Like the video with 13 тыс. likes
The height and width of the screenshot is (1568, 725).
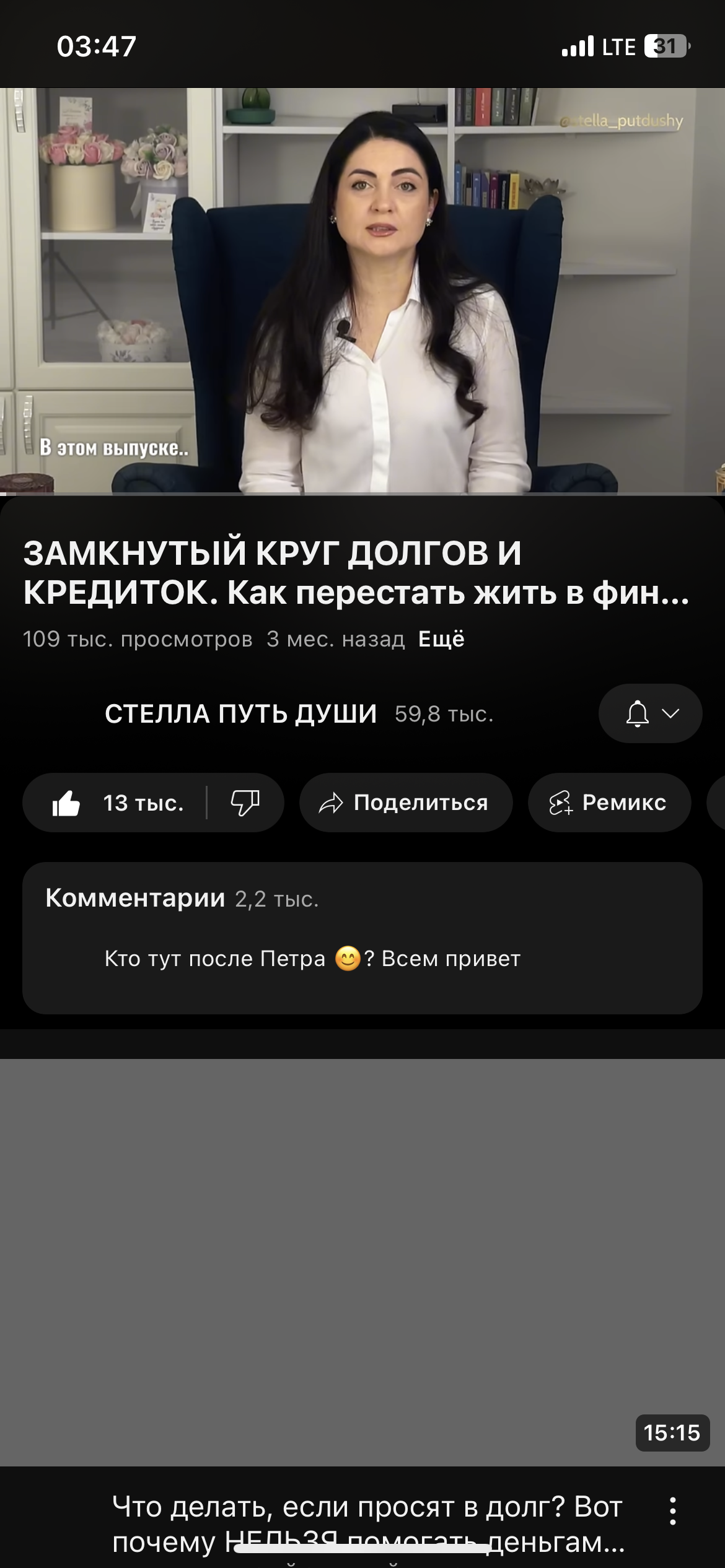pos(118,803)
